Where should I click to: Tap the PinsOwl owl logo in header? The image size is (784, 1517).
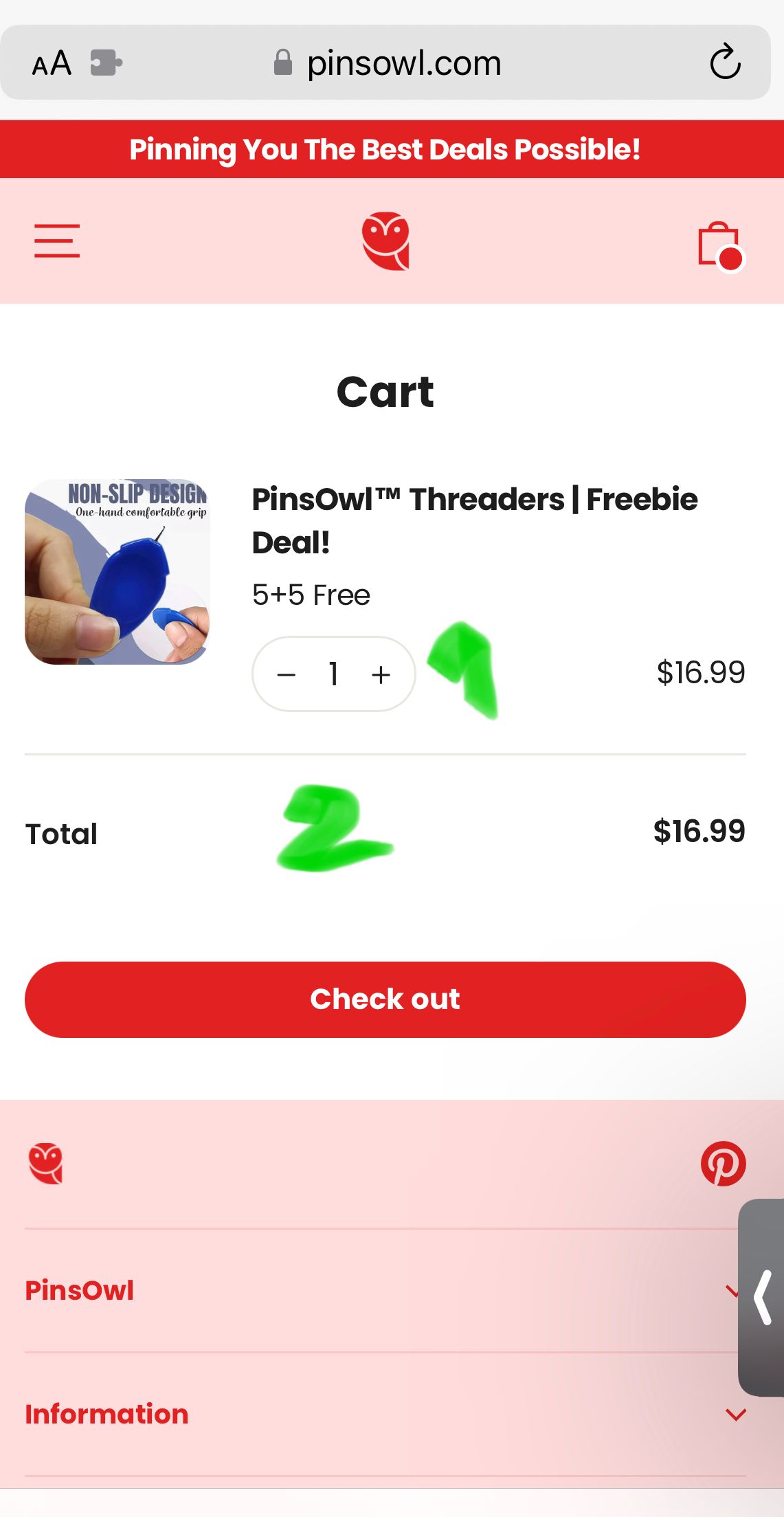[x=385, y=241]
